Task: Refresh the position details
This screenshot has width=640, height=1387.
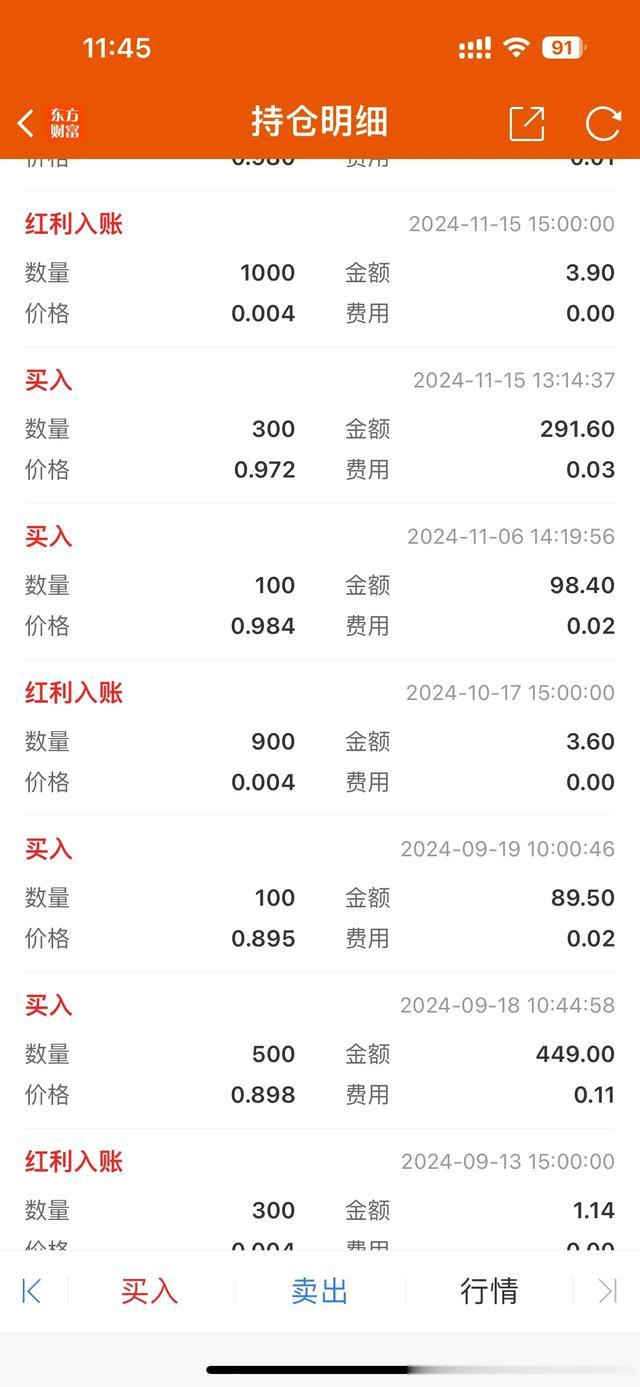Action: point(604,123)
